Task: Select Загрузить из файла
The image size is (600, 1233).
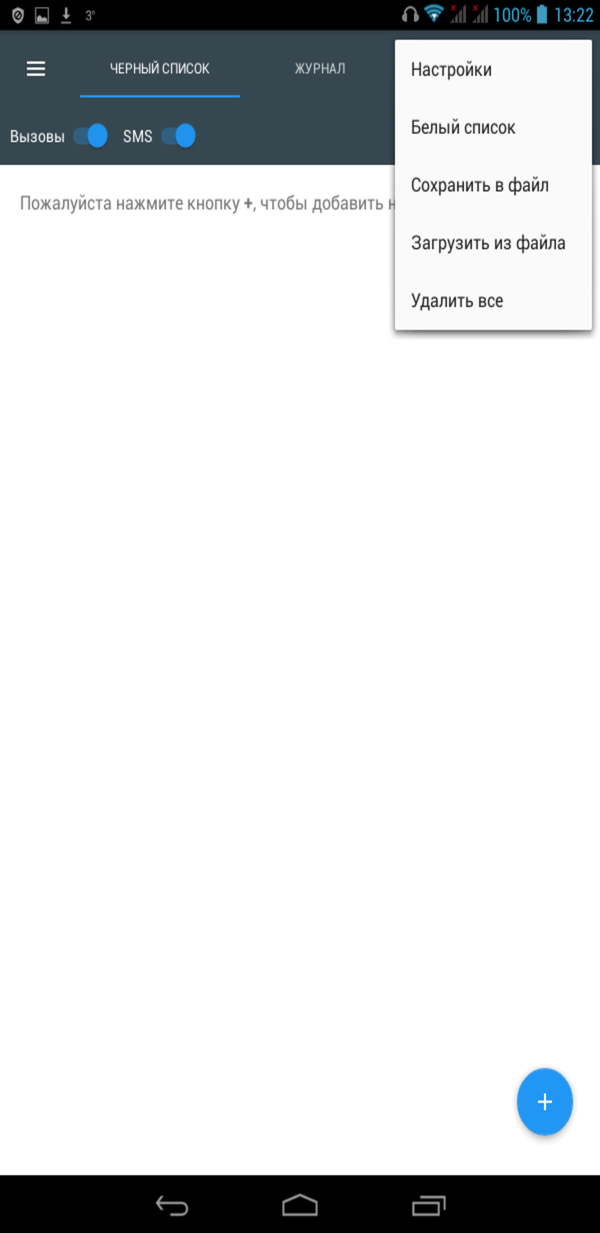Action: [x=493, y=243]
